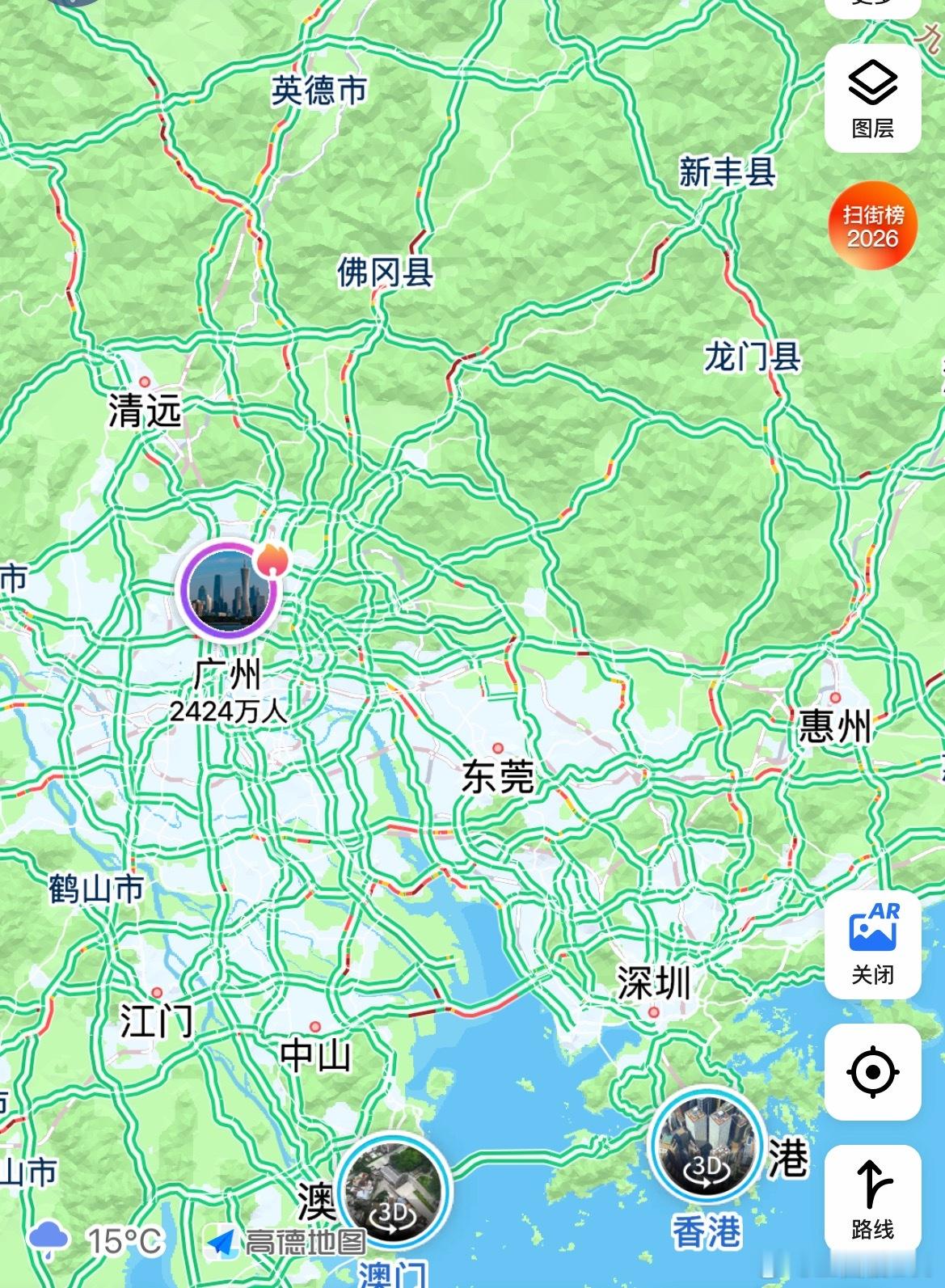Screen dimensions: 945x1288
Task: Check the 15°C weather details
Action: [95, 1239]
